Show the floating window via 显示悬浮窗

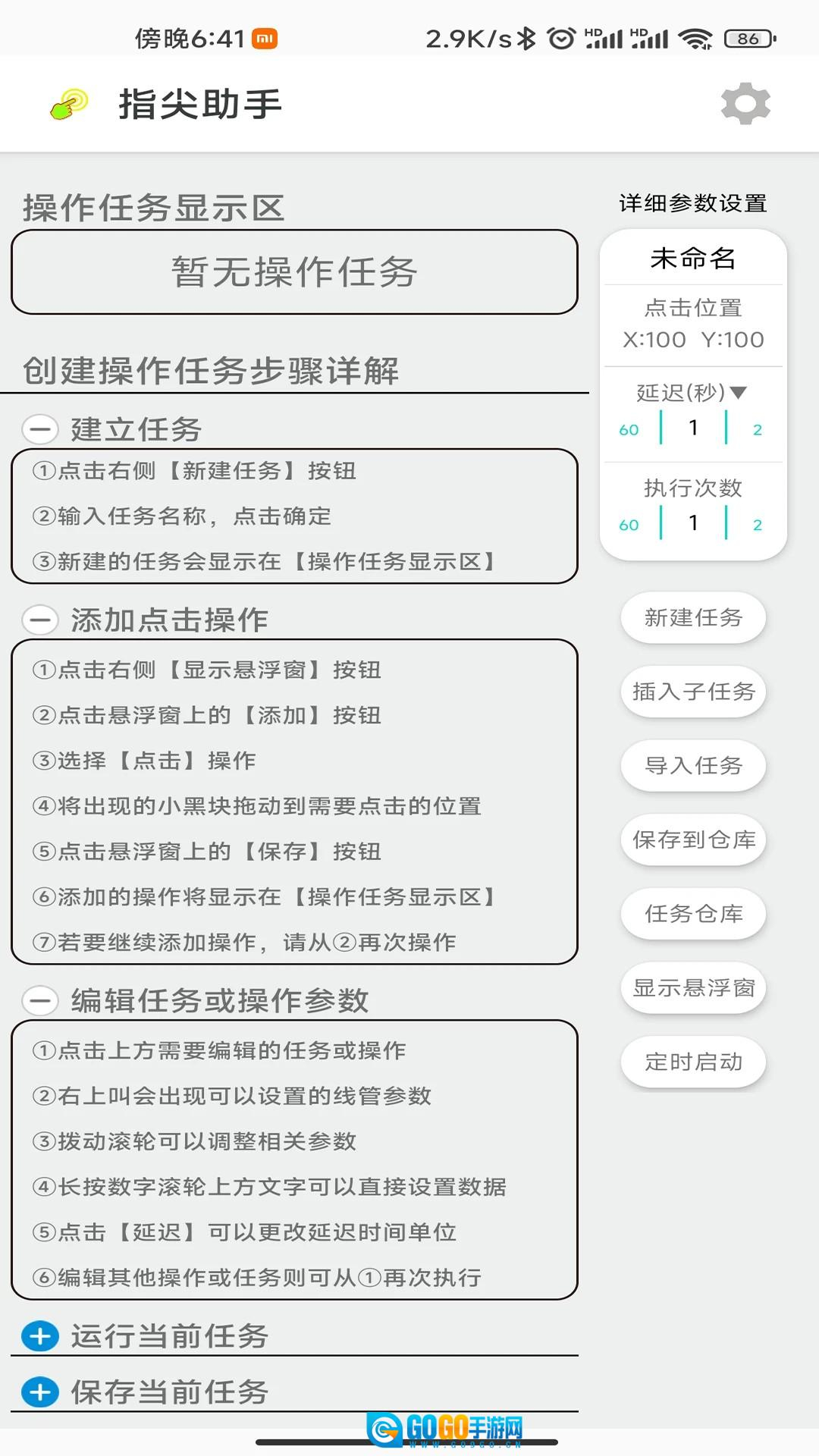693,988
